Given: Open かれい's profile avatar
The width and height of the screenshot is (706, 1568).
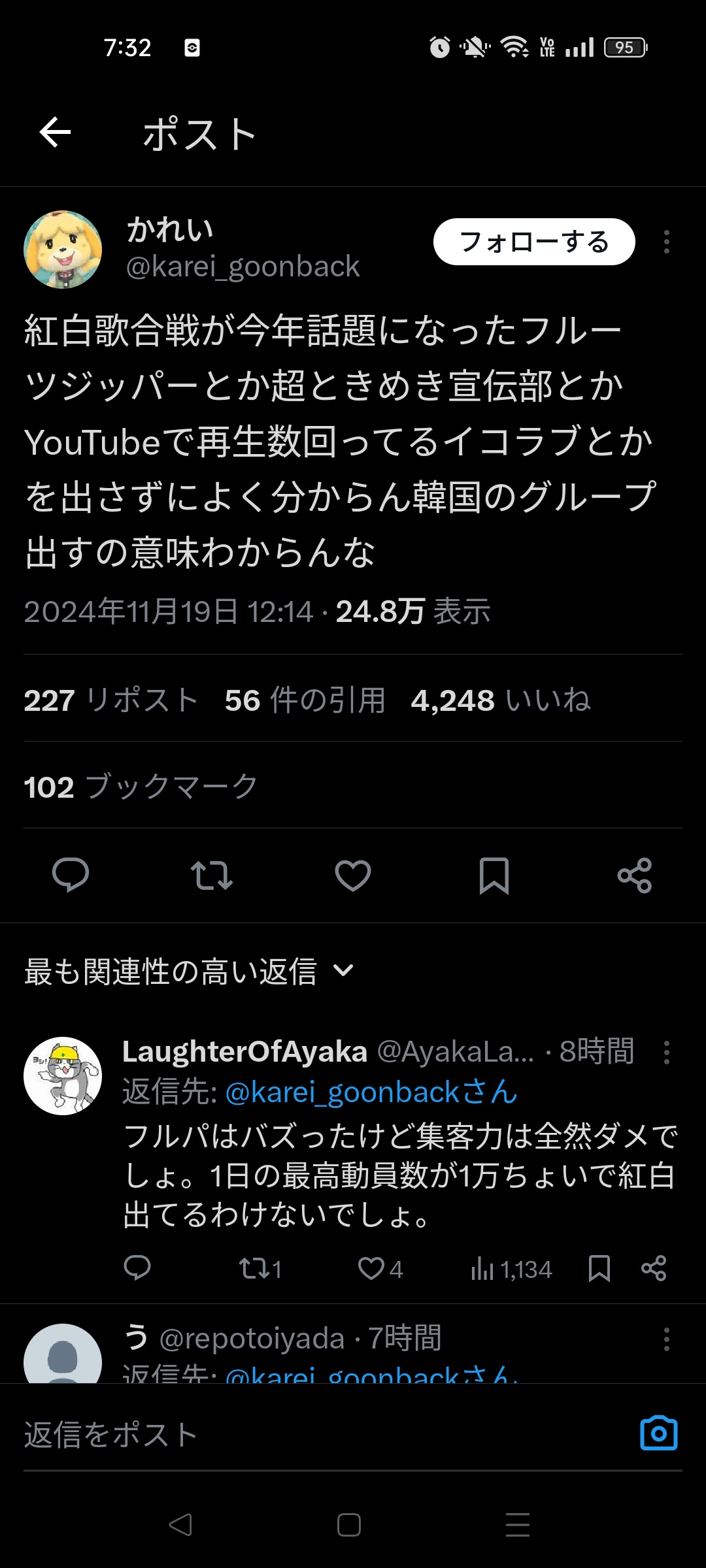Looking at the screenshot, I should pos(63,250).
